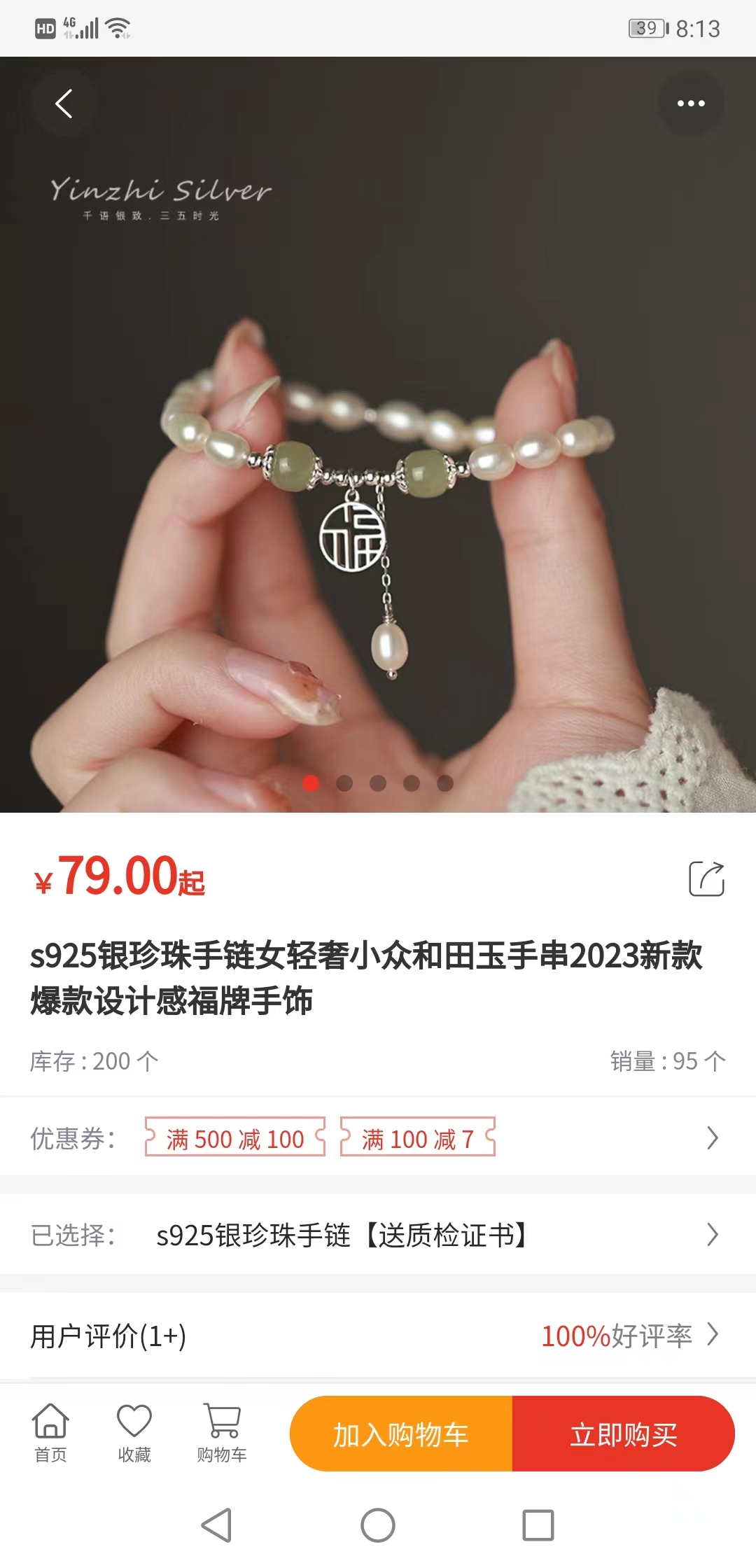The image size is (756, 1568).
Task: Tap 立即购买 to buy now
Action: [623, 1434]
